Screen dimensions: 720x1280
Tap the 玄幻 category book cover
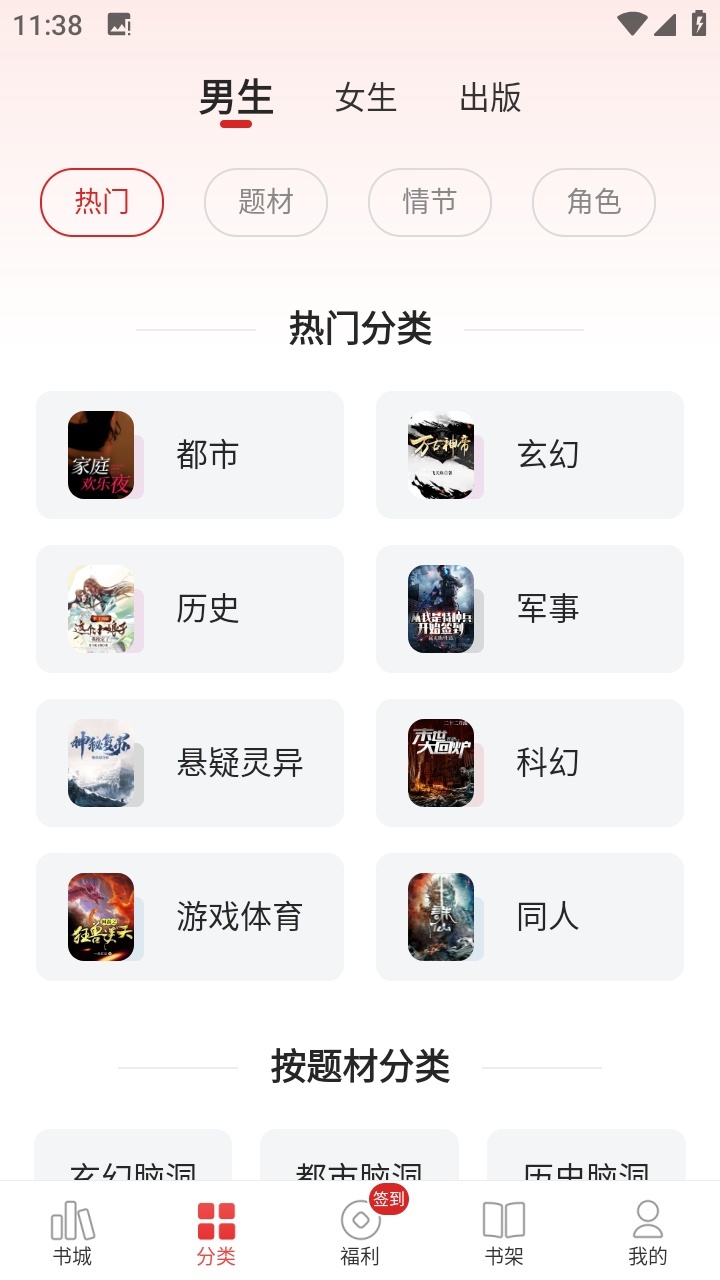click(441, 455)
